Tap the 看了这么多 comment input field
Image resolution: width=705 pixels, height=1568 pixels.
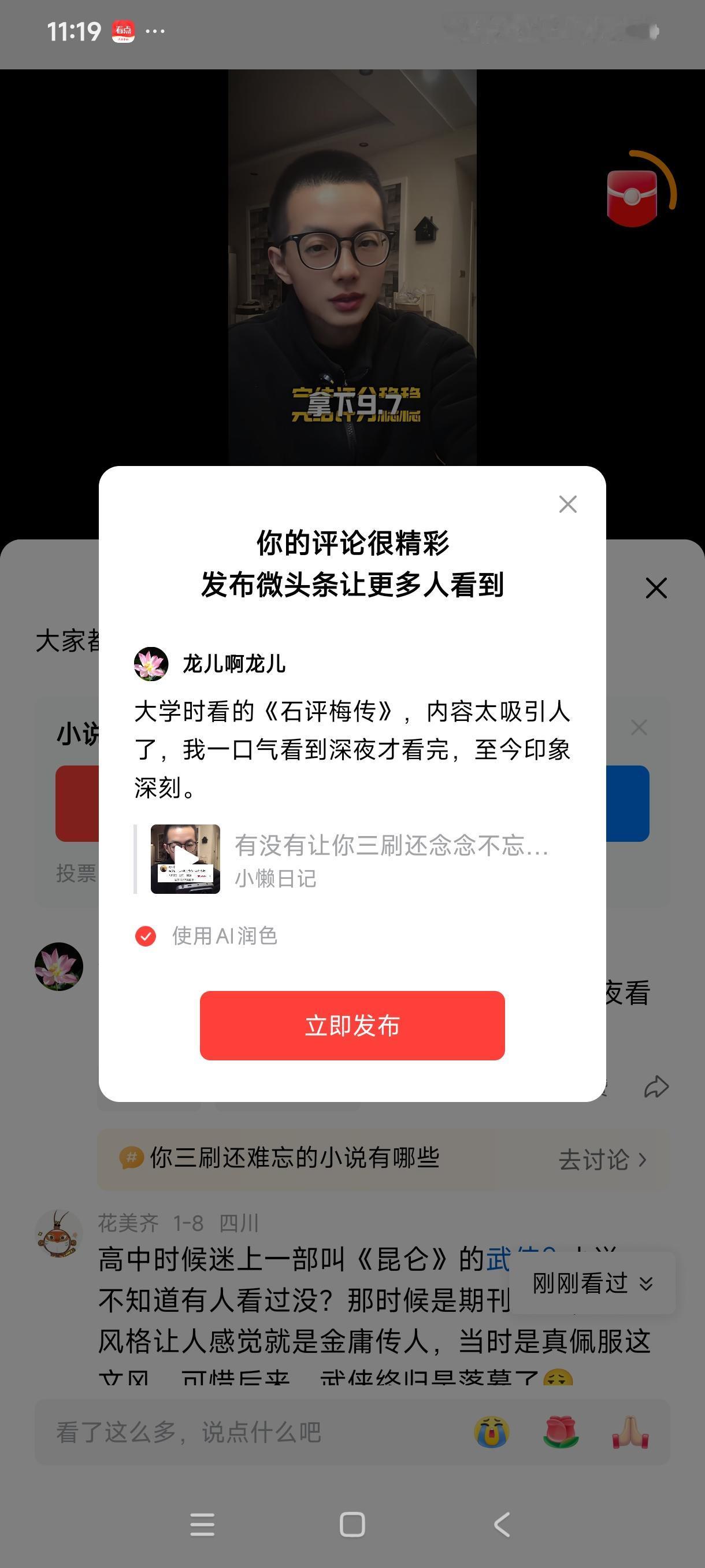click(243, 1433)
